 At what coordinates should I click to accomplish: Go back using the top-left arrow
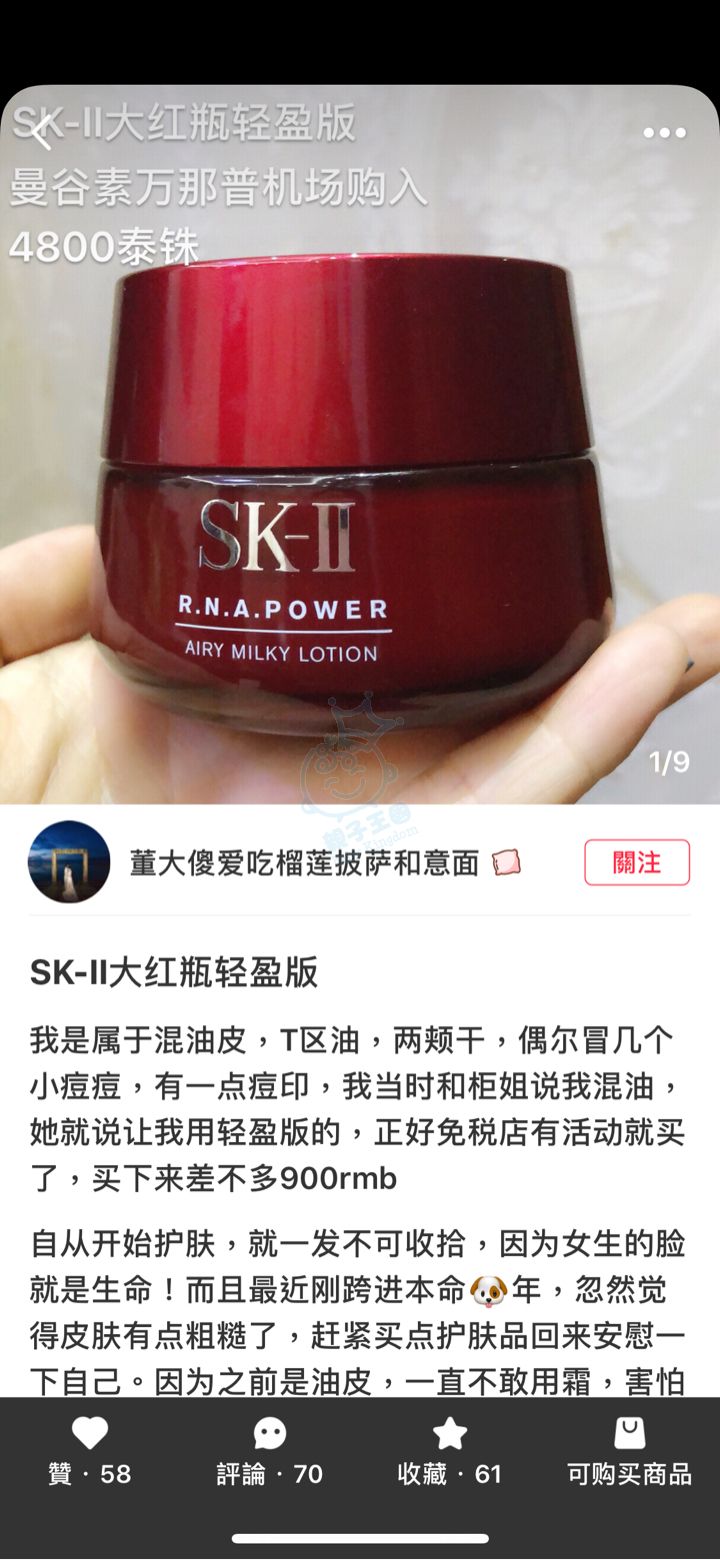click(40, 132)
